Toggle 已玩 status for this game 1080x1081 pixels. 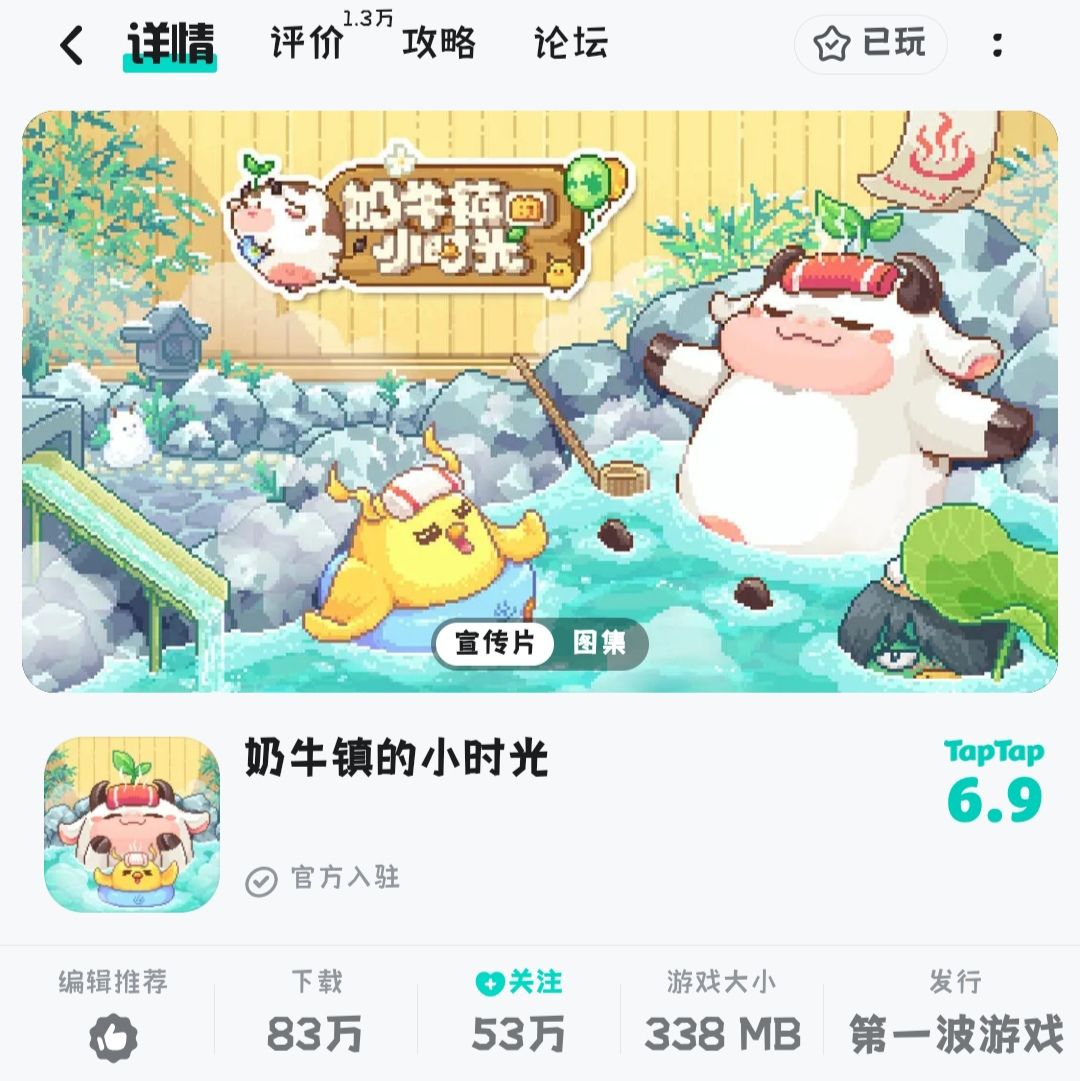870,44
